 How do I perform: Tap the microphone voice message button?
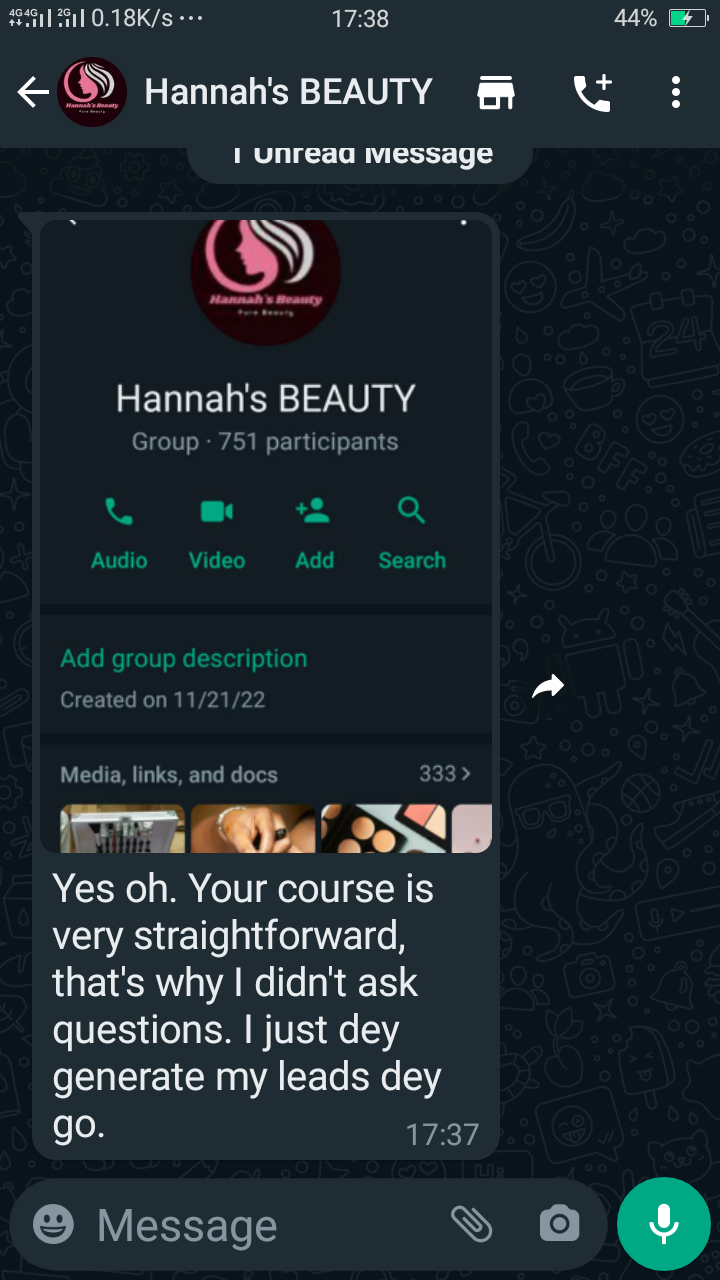pos(663,1223)
